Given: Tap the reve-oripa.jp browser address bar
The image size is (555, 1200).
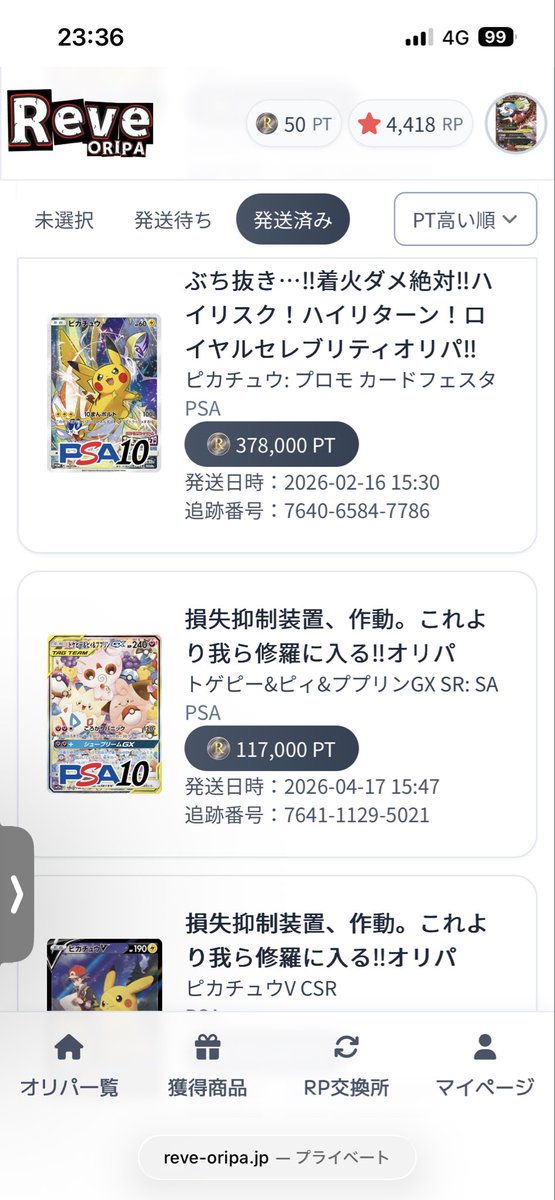Looking at the screenshot, I should [277, 1158].
